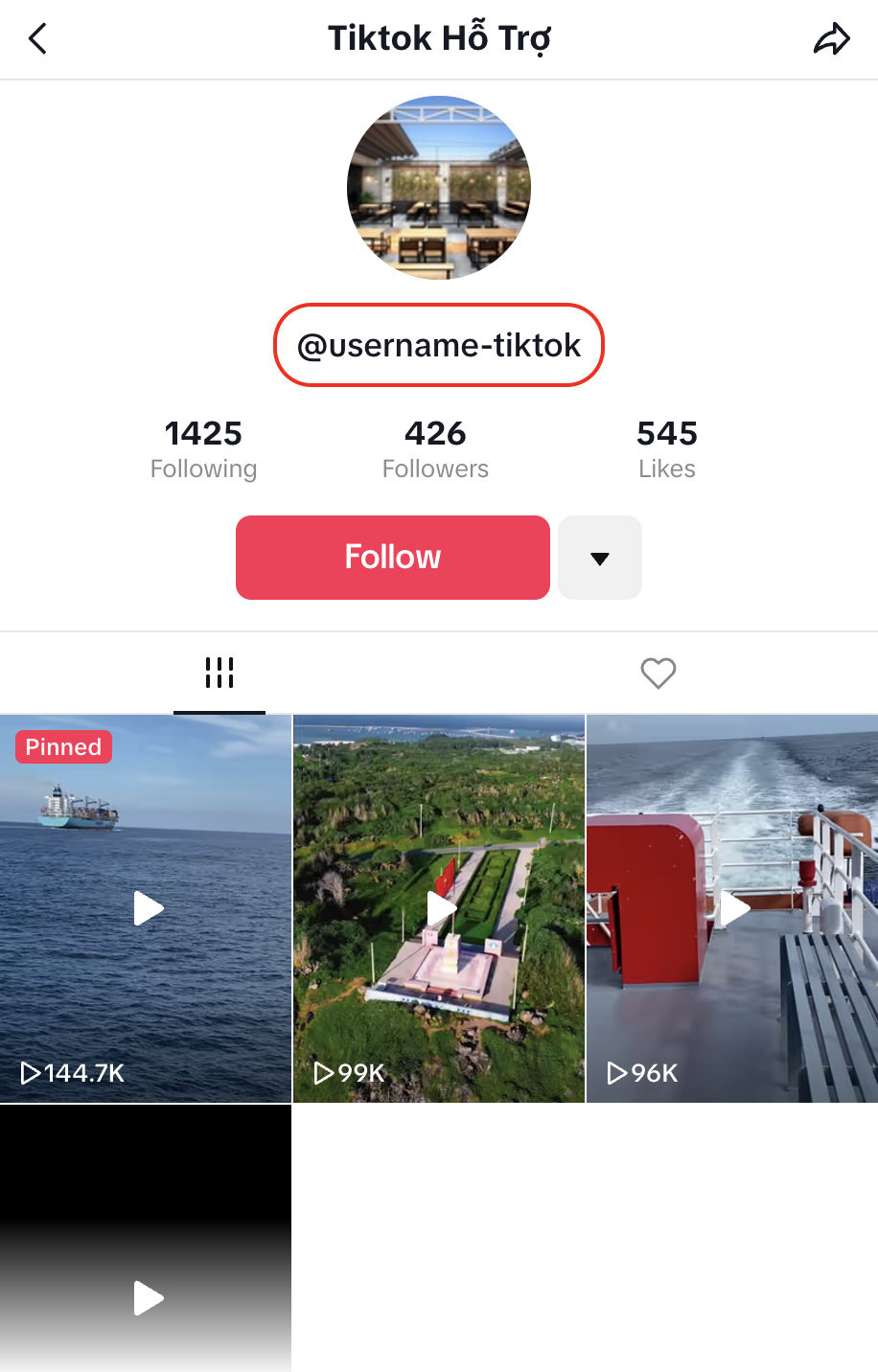Share this TikTok profile
This screenshot has width=878, height=1372.
[x=831, y=39]
